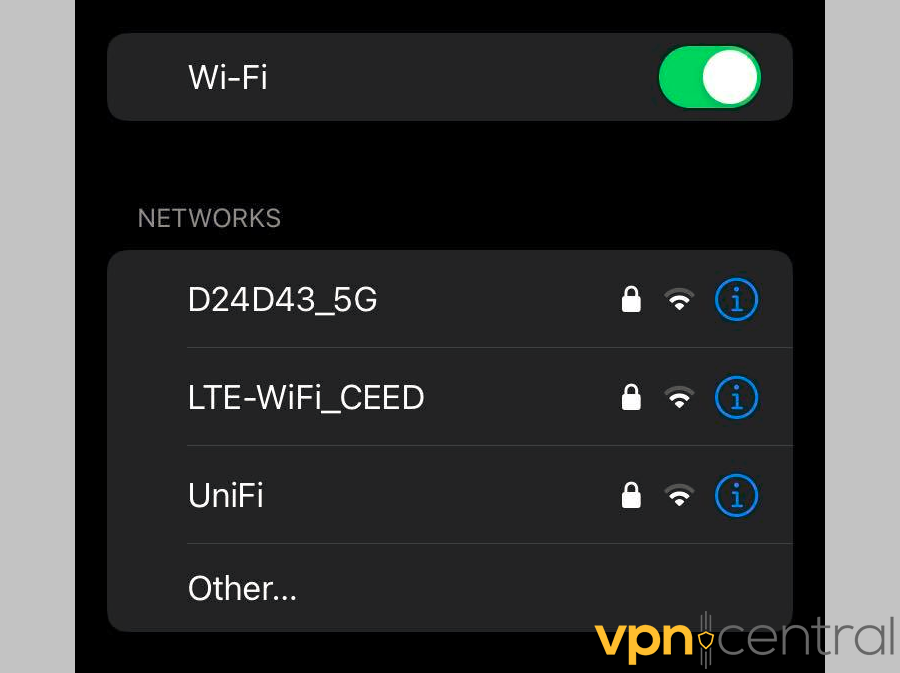This screenshot has width=900, height=673.
Task: Turn off the Wi-Fi switch
Action: (709, 78)
